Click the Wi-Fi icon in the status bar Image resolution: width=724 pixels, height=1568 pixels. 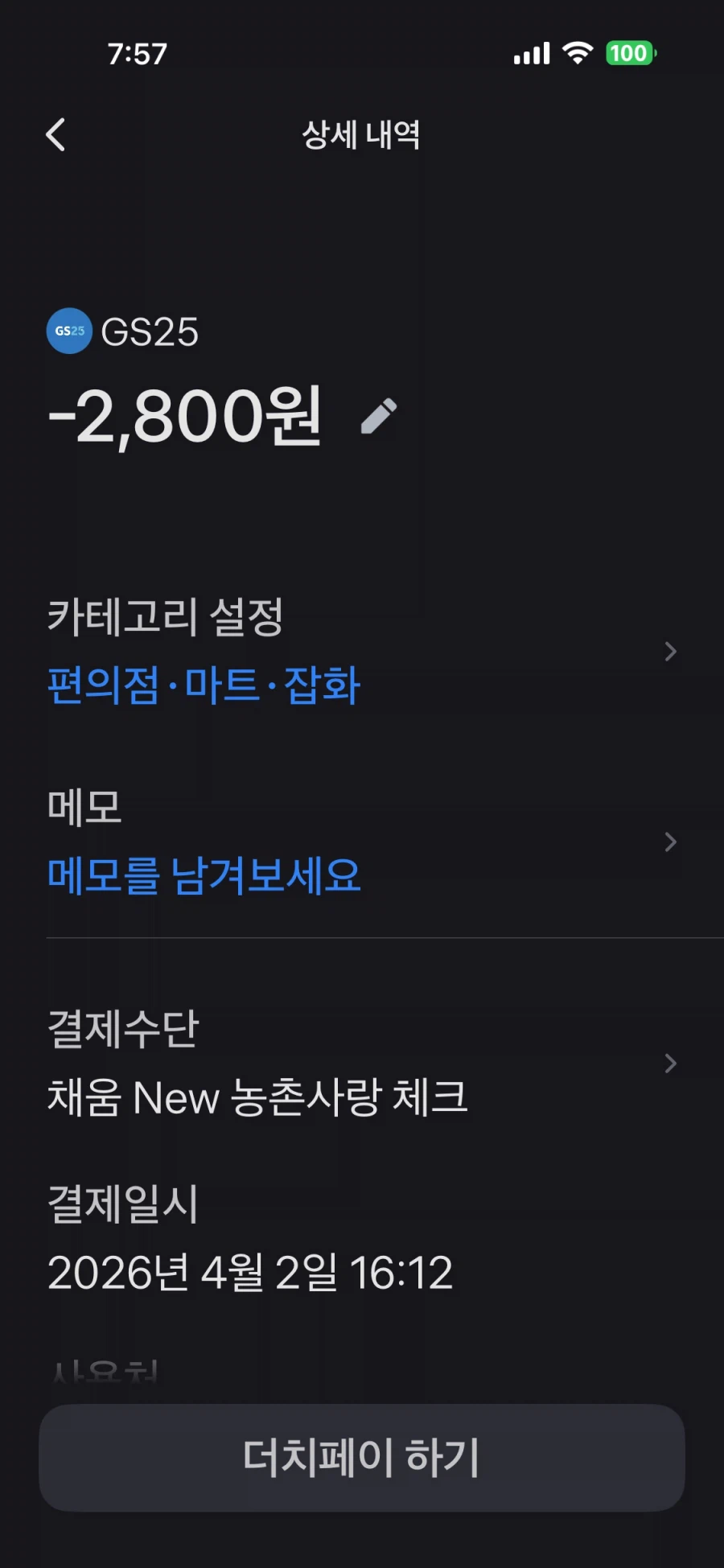click(x=576, y=51)
